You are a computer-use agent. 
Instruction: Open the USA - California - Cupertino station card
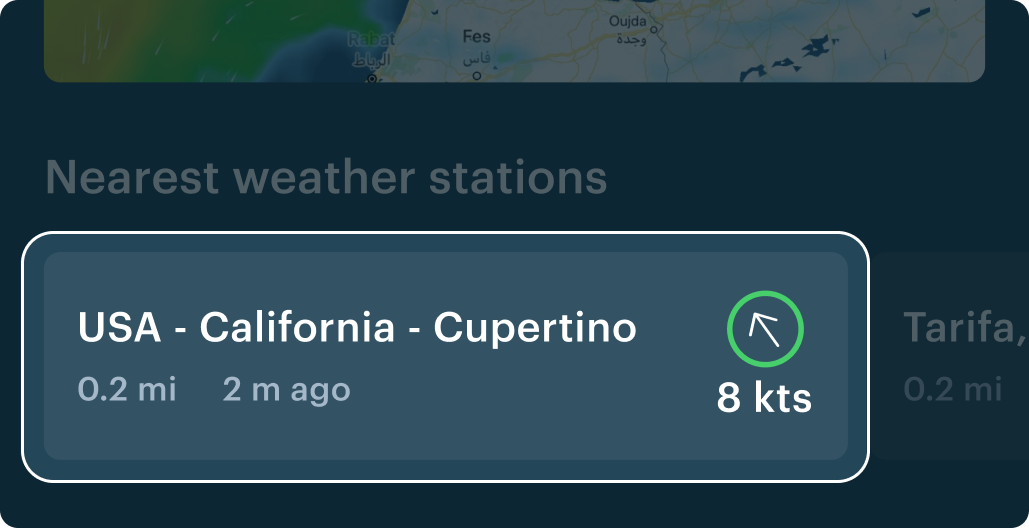445,356
